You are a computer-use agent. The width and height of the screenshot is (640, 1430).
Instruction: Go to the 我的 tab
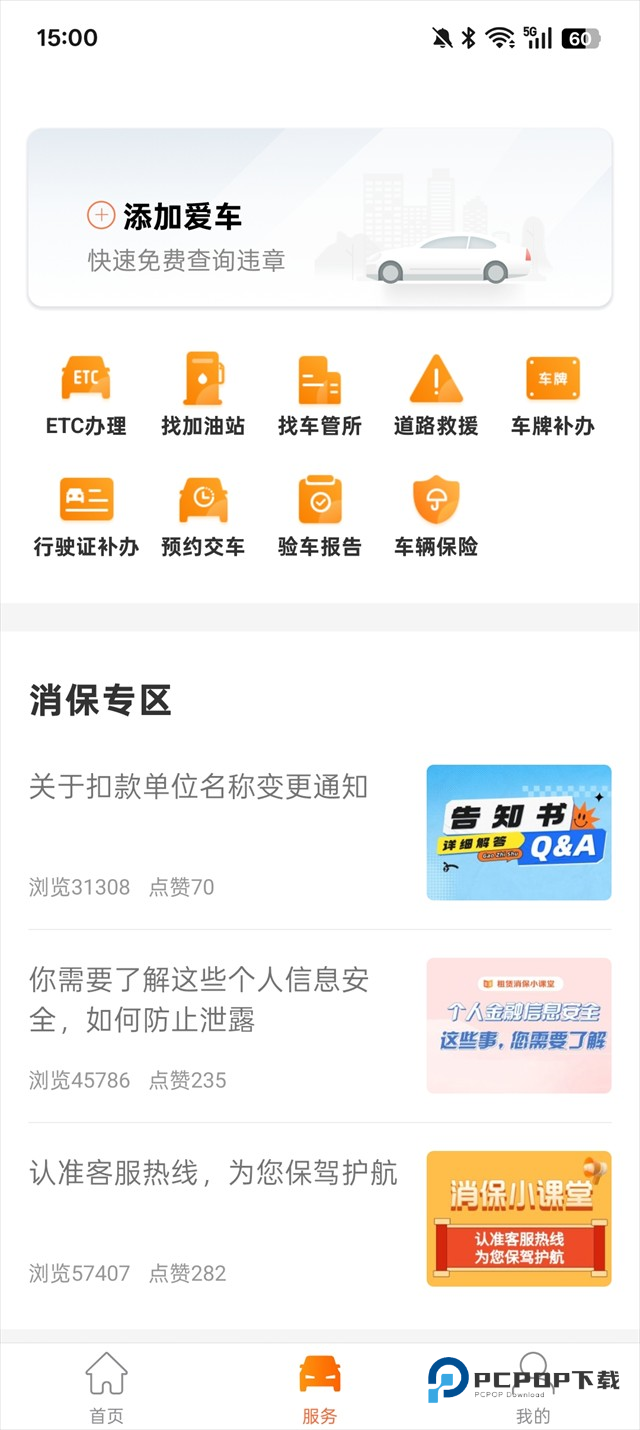[x=533, y=1388]
